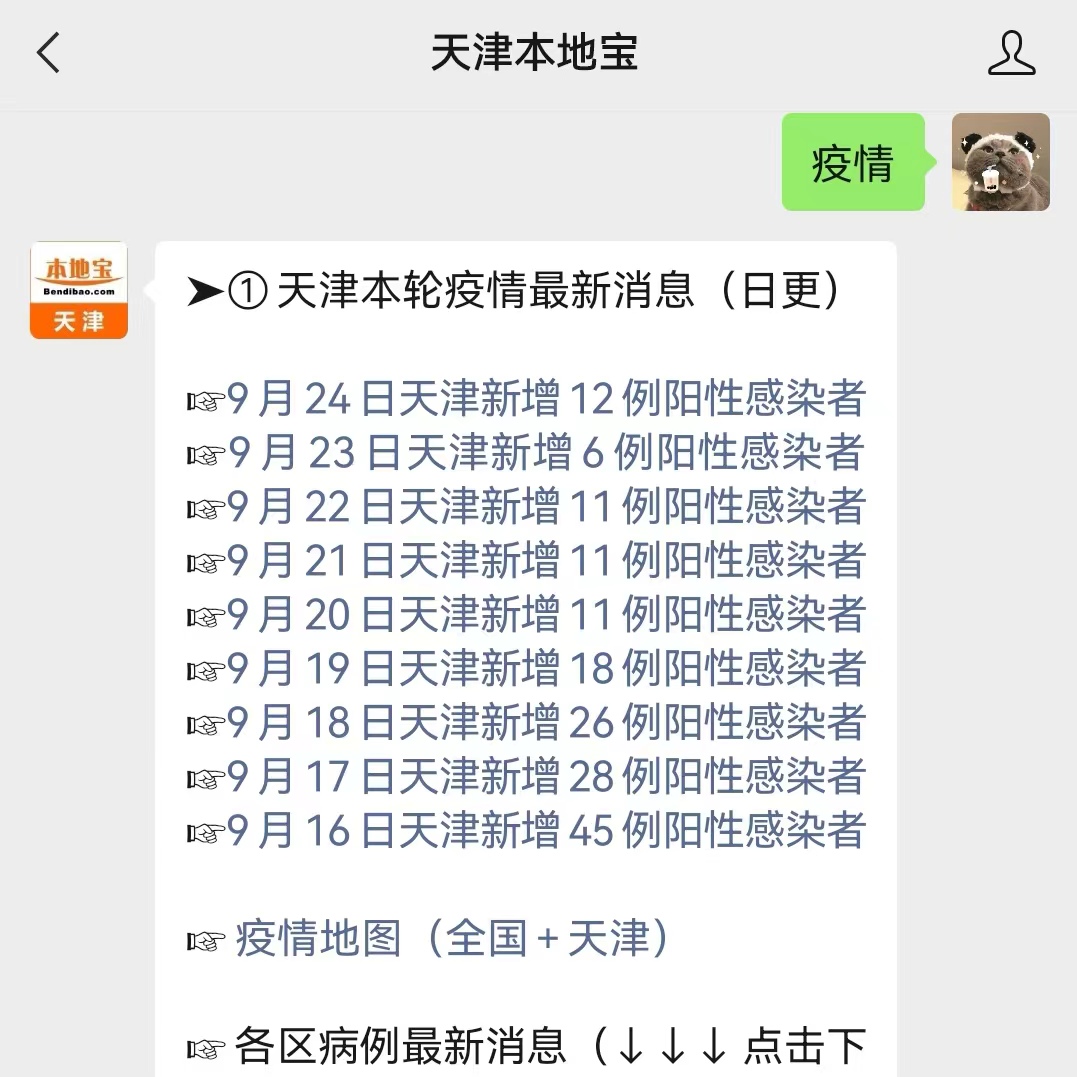
Task: Open the 9月18日 新增26例 link
Action: [545, 723]
